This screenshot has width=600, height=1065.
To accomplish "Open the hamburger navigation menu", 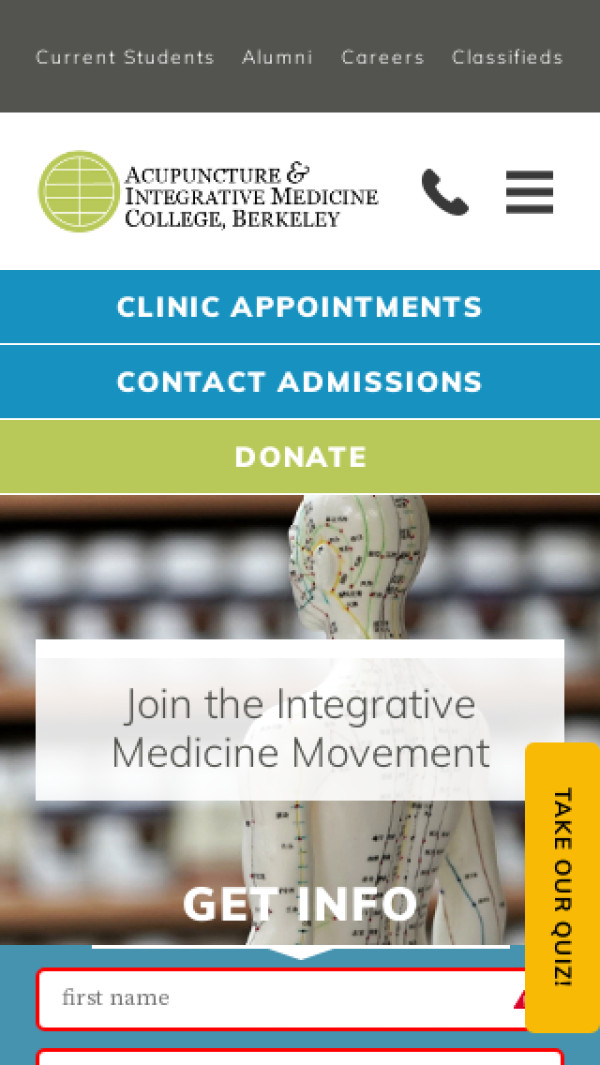I will 529,192.
